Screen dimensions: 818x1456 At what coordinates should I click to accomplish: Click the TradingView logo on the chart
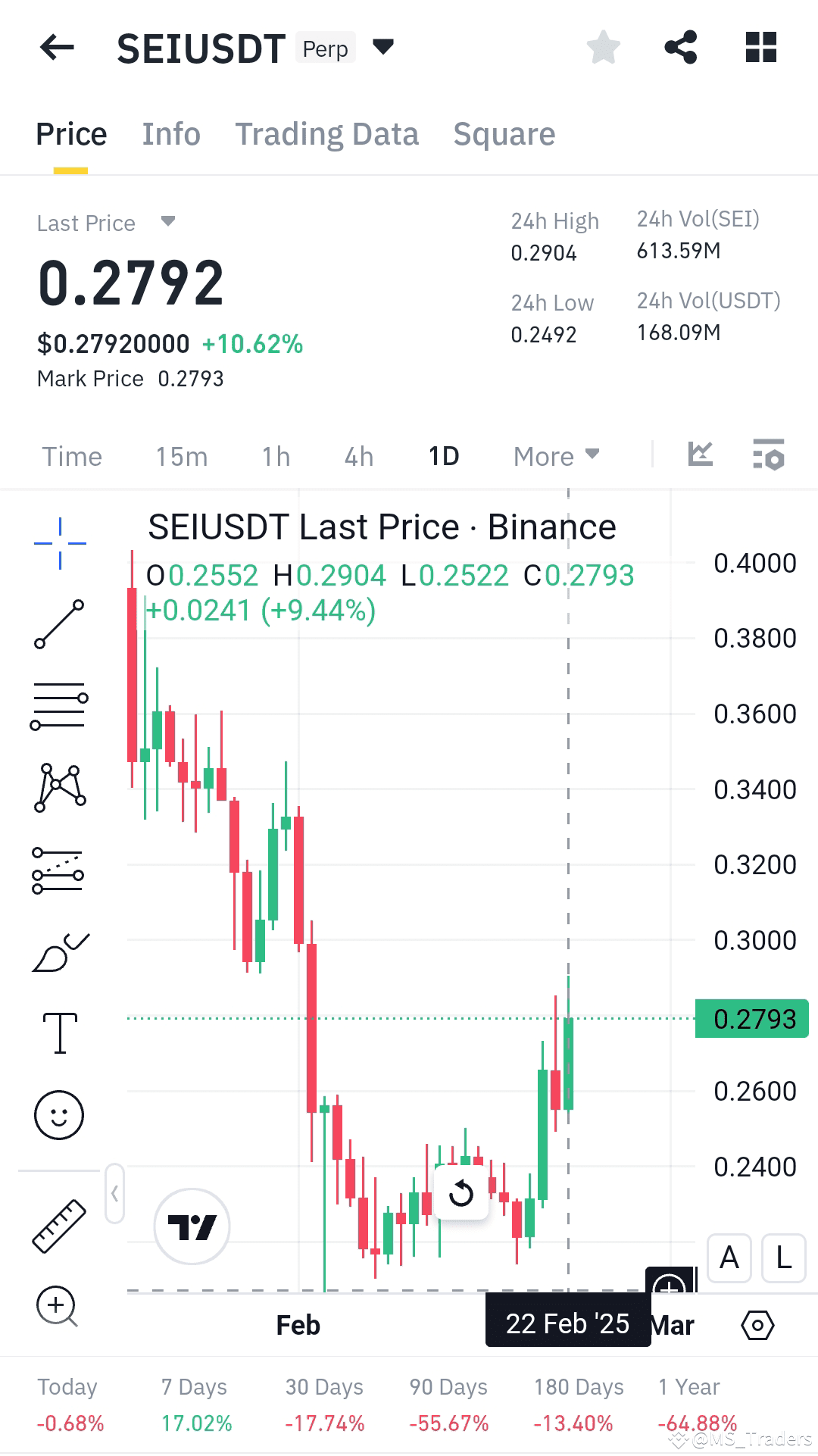(192, 1227)
